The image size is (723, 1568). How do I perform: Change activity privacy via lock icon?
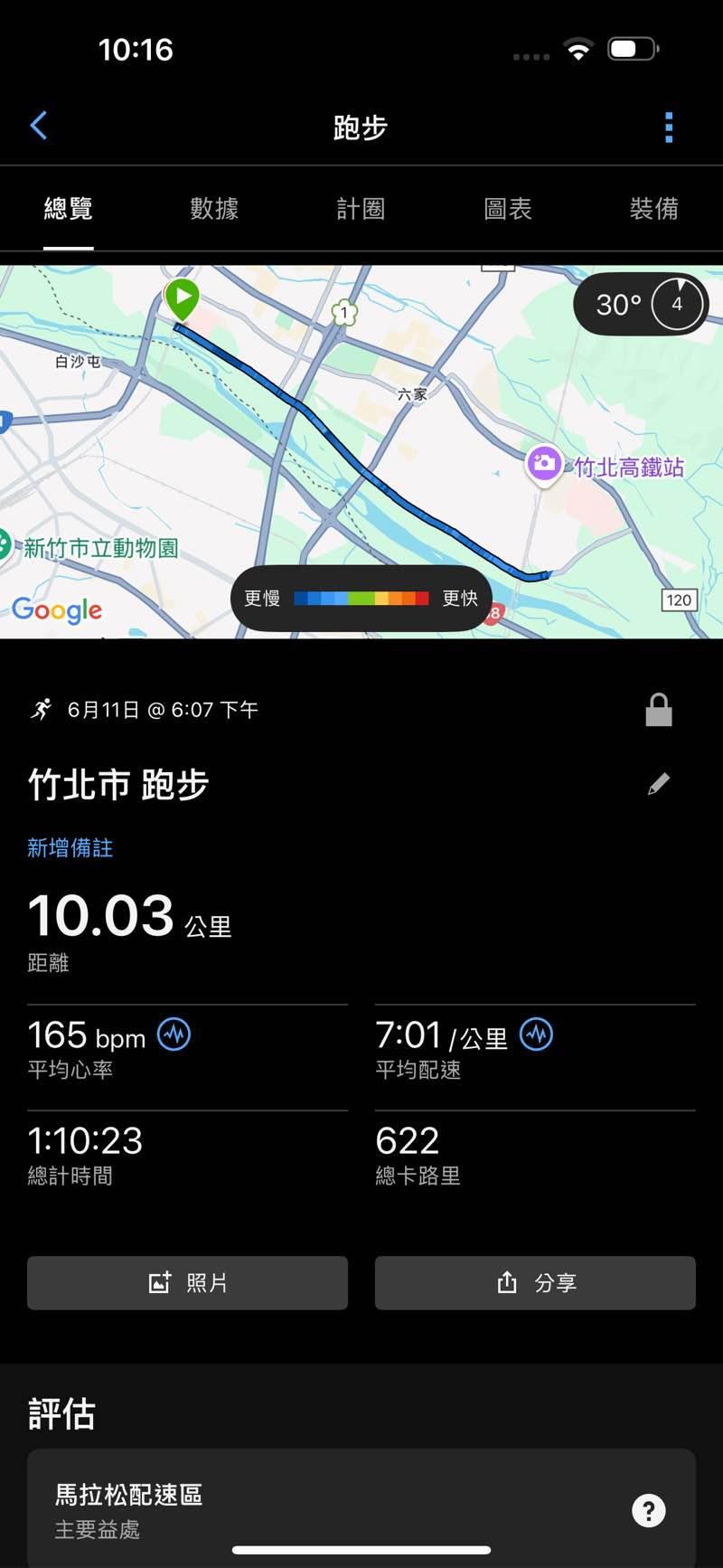pos(659,710)
